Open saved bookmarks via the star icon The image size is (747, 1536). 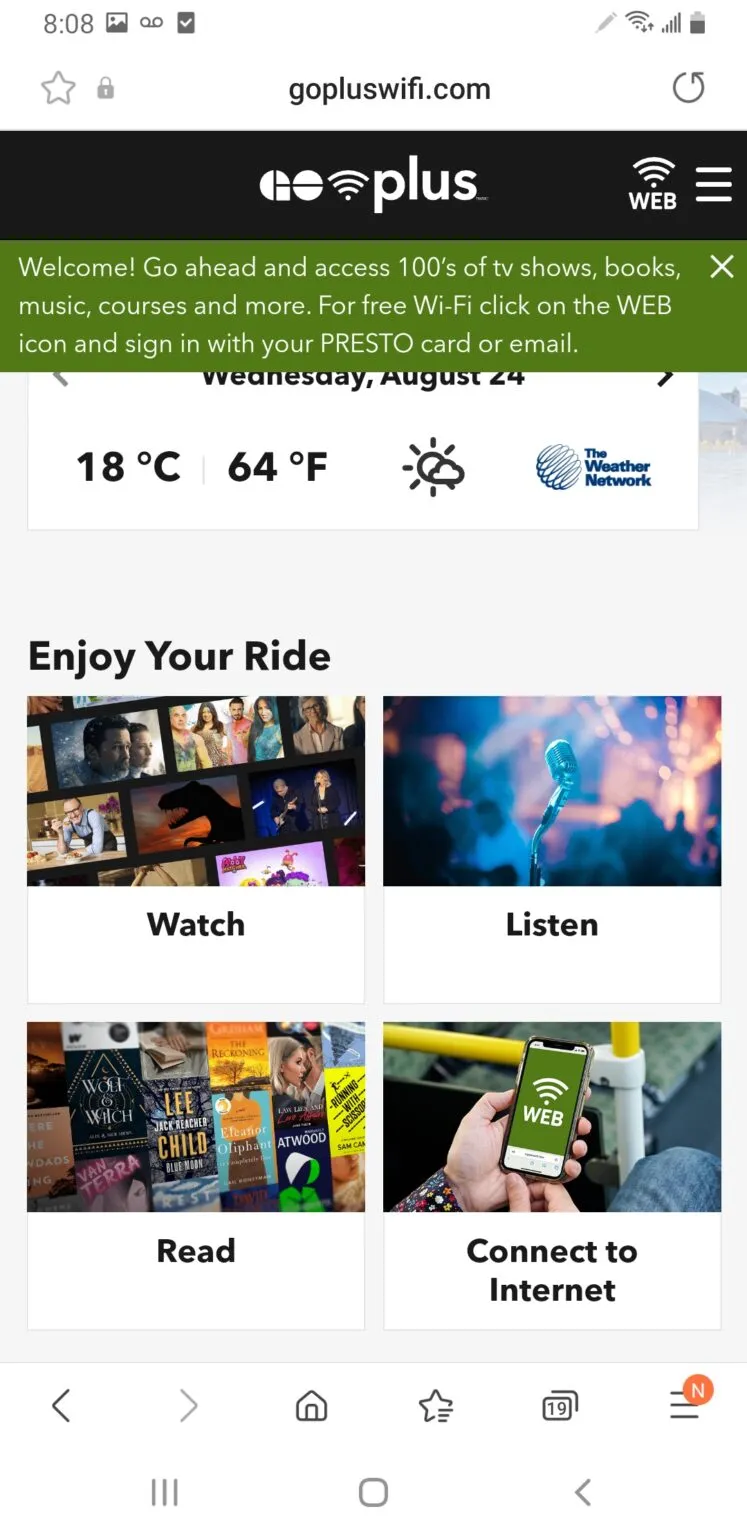point(435,1405)
